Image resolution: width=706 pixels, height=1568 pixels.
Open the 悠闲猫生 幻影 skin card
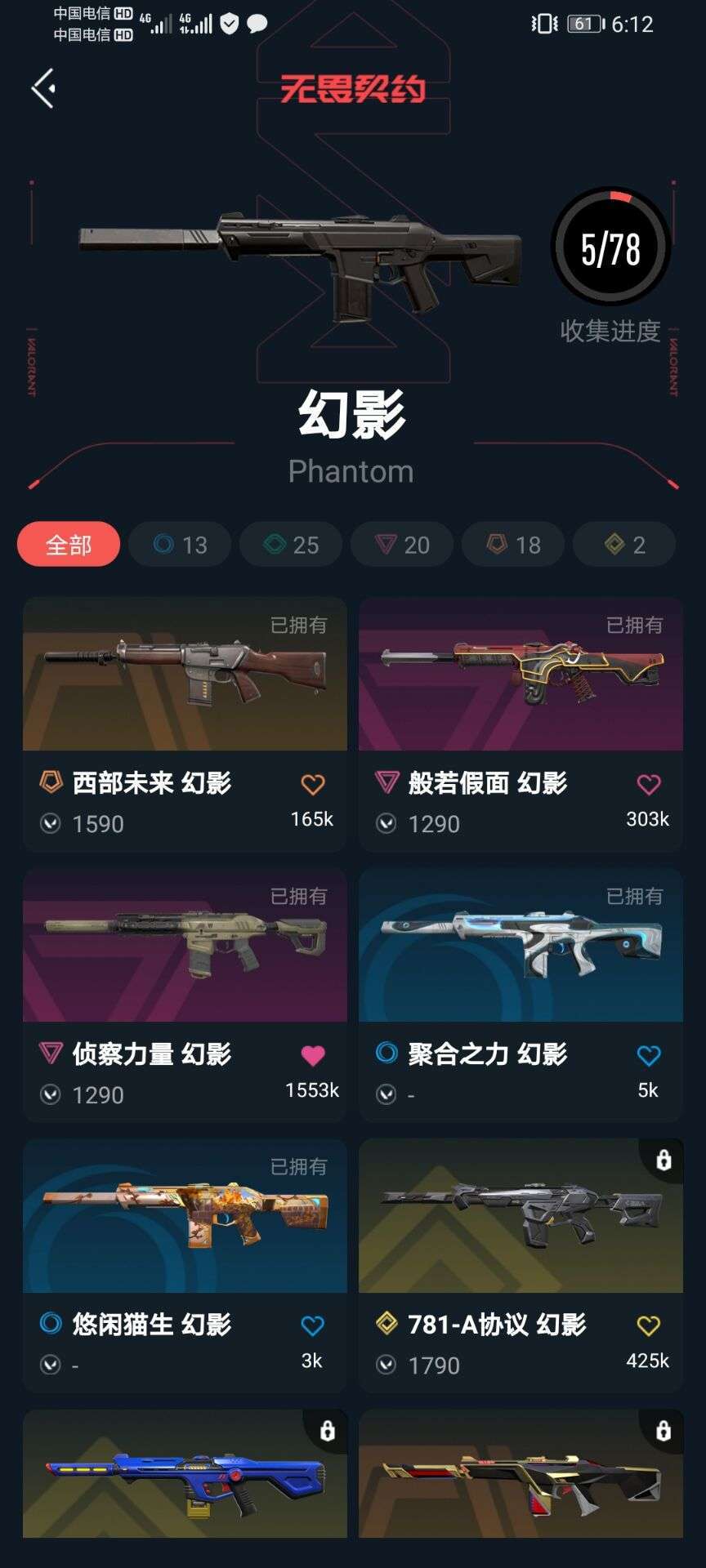[x=185, y=1266]
